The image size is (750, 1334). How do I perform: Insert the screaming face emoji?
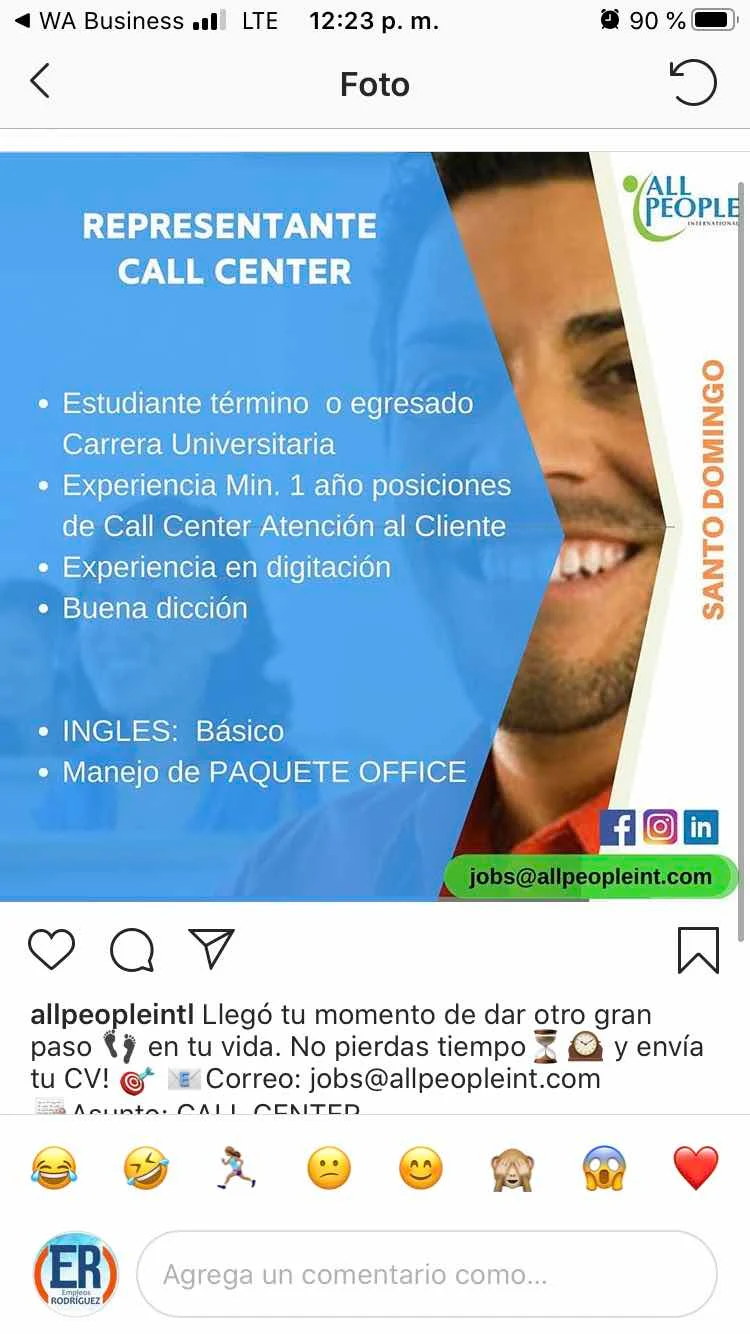click(604, 1168)
